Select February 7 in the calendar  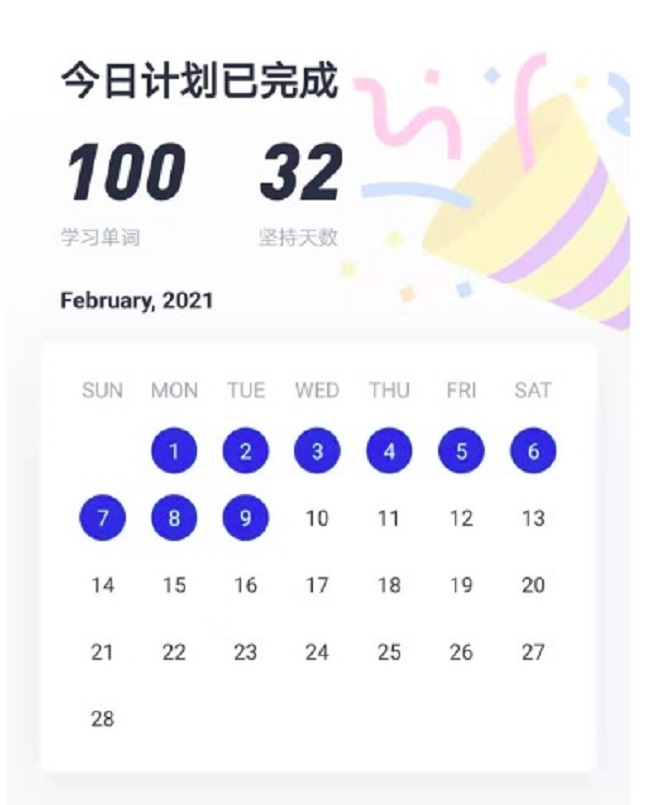point(102,519)
